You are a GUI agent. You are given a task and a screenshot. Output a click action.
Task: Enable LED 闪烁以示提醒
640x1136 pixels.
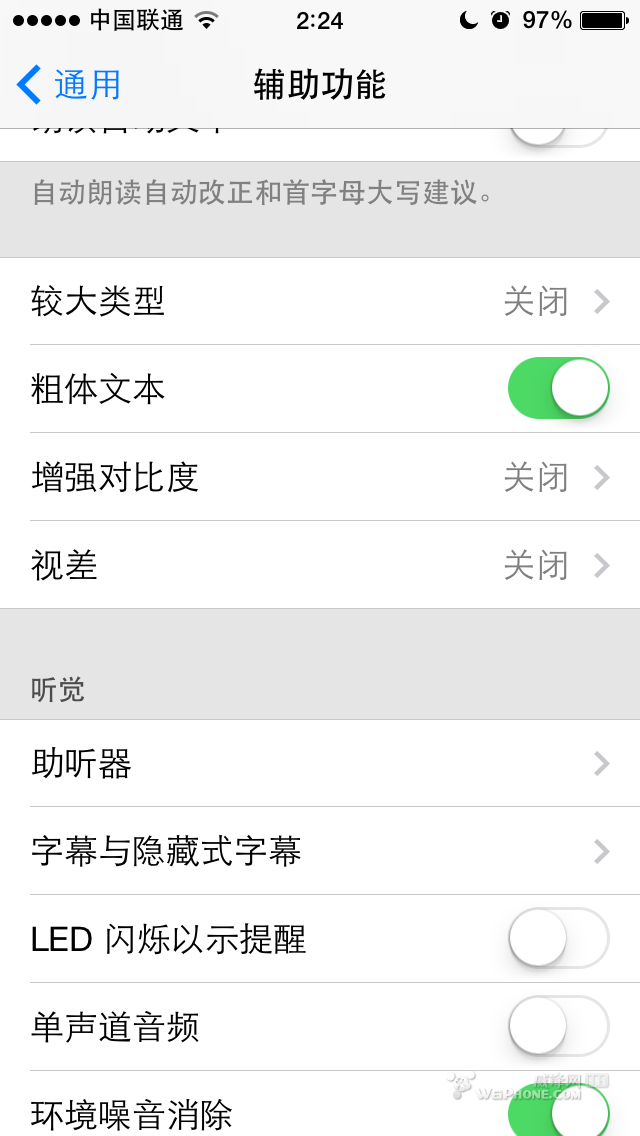pyautogui.click(x=558, y=939)
